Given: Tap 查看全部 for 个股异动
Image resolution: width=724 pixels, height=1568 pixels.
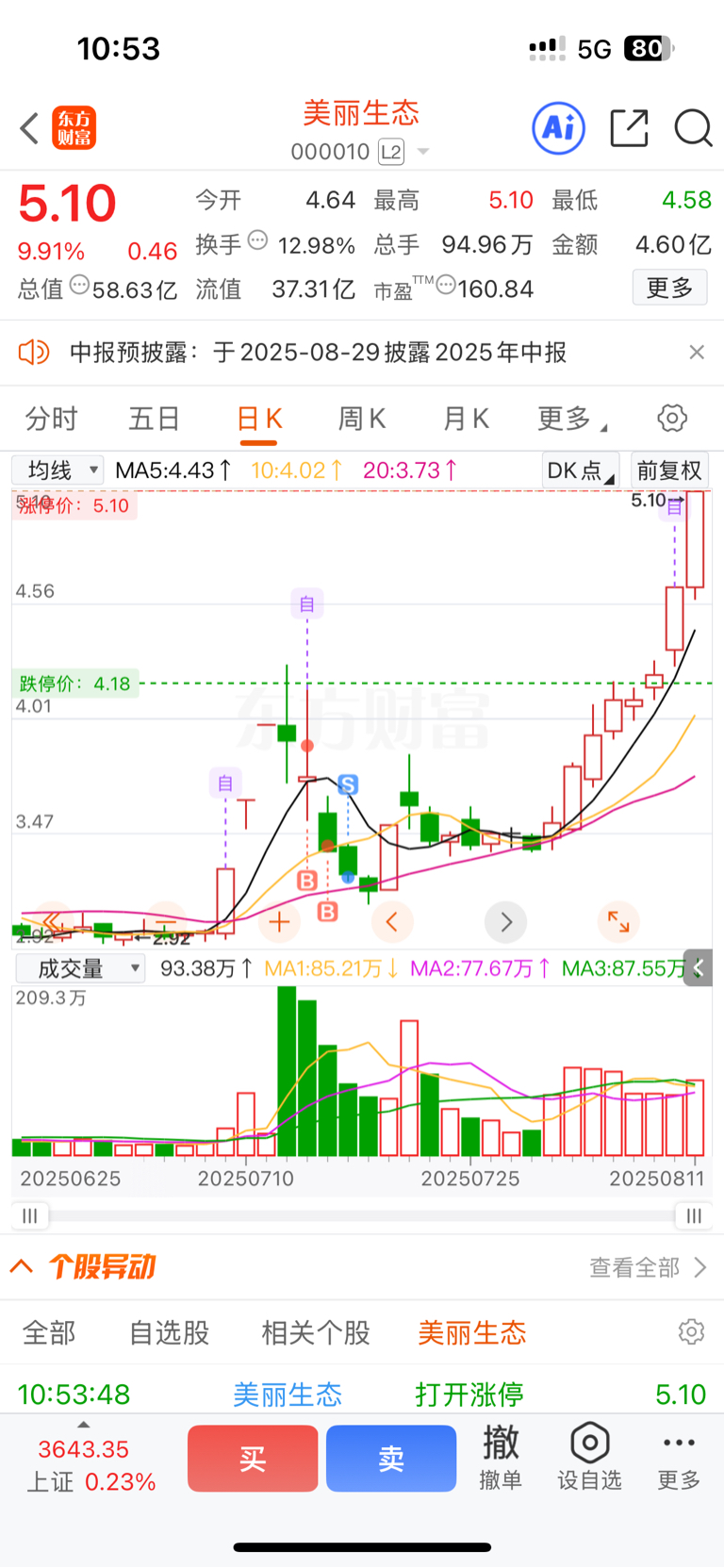Looking at the screenshot, I should (x=648, y=1267).
